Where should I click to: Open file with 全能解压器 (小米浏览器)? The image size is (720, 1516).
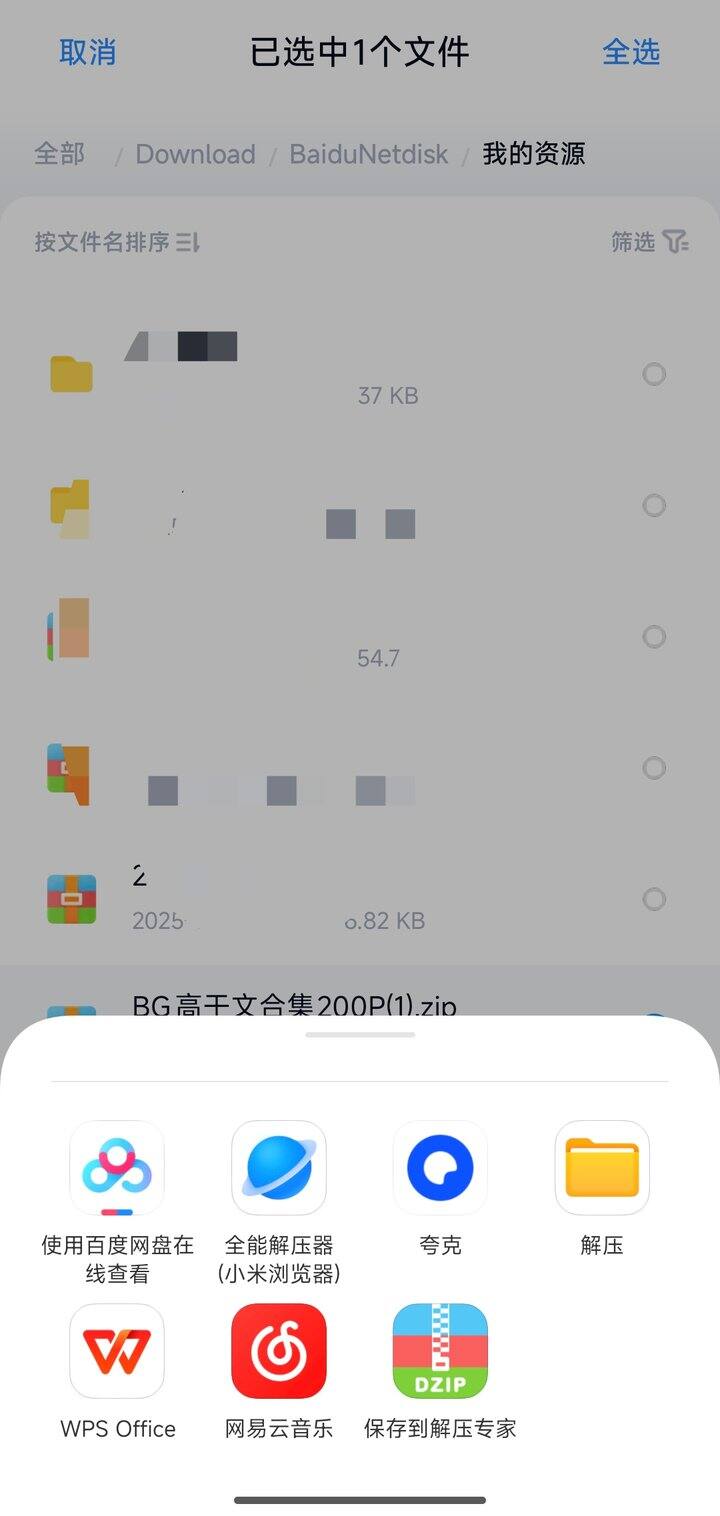[x=279, y=1167]
